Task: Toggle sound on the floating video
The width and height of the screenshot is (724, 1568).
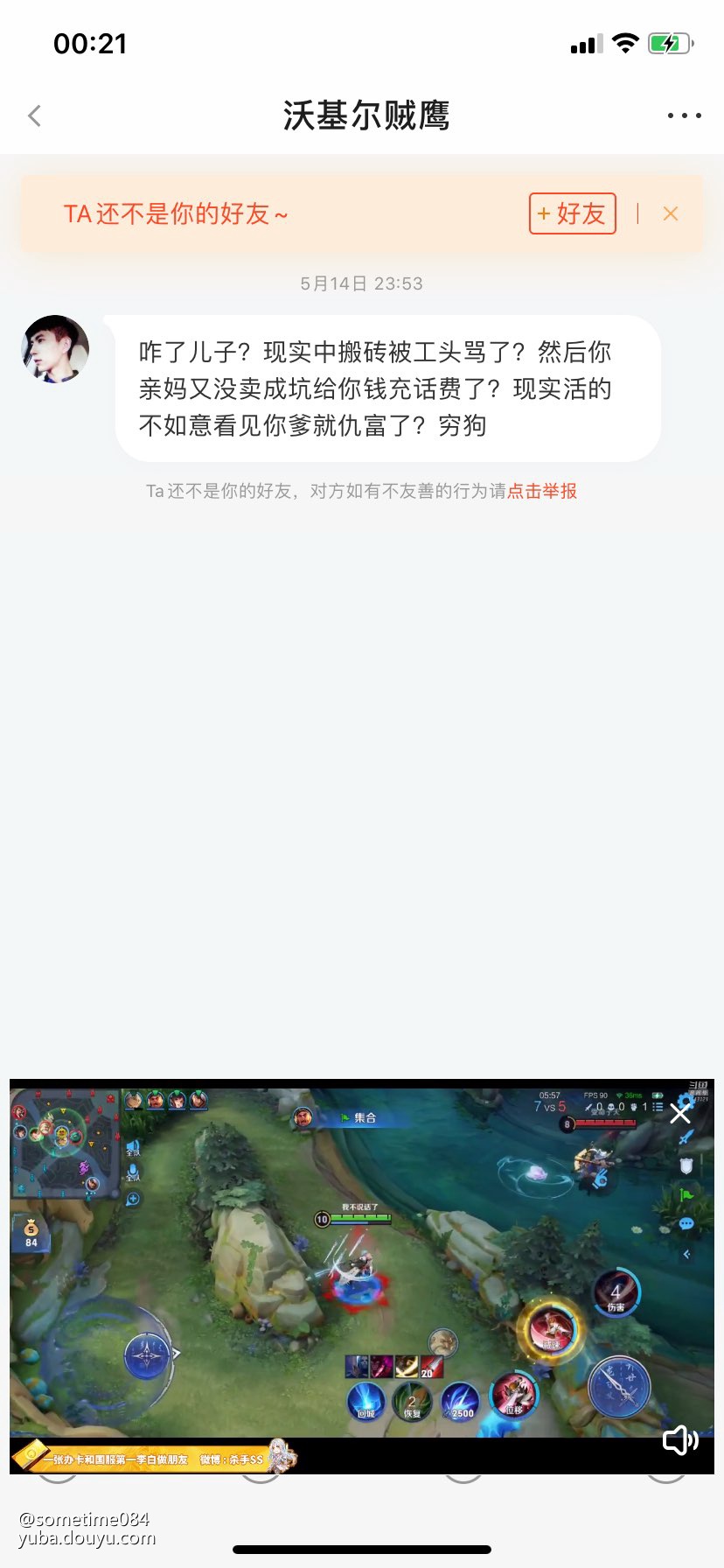Action: click(679, 1440)
